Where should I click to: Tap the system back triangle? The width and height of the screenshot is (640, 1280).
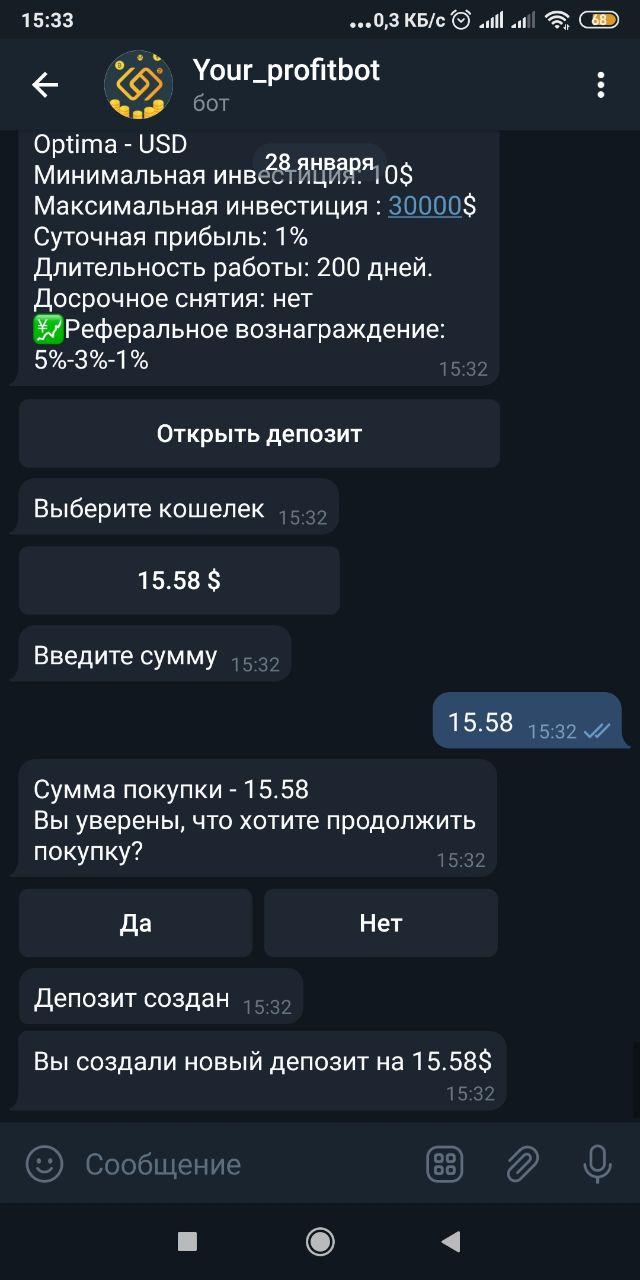451,1241
